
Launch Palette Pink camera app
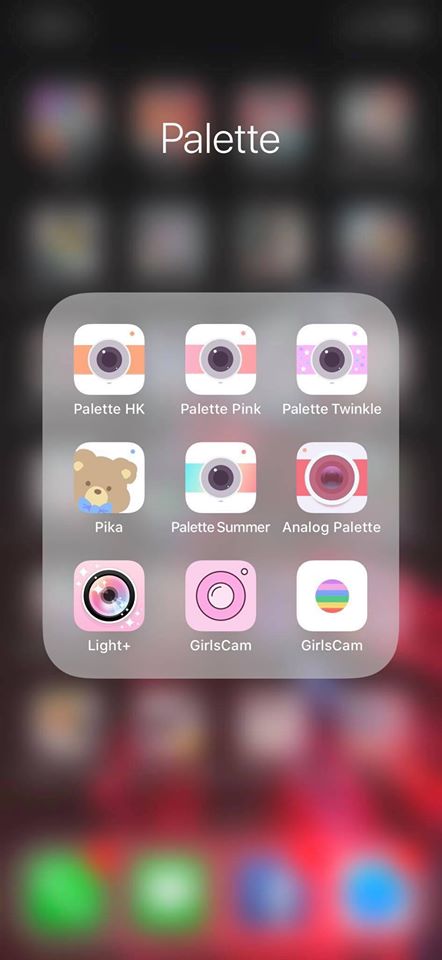click(220, 359)
